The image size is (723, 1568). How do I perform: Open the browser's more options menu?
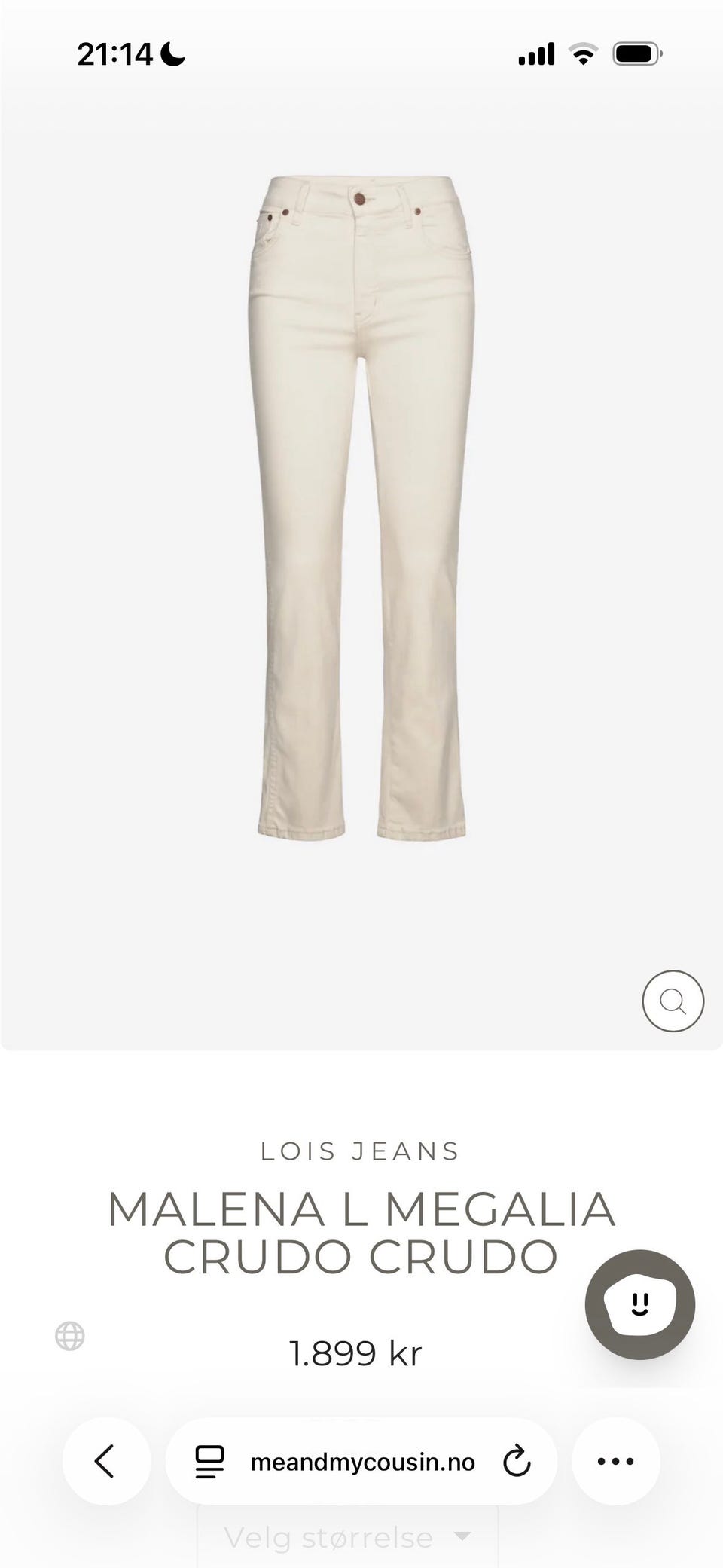(616, 1461)
